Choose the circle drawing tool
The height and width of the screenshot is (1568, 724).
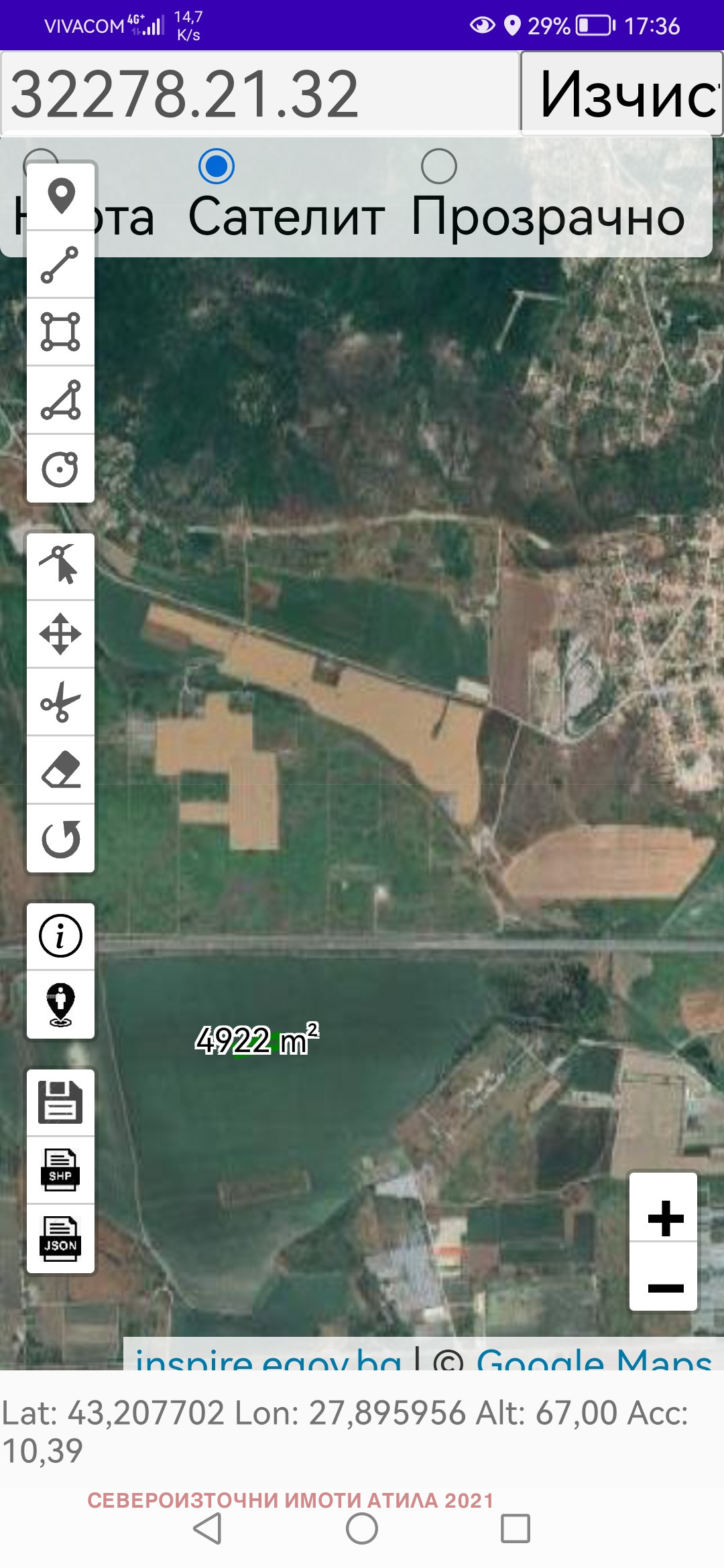(61, 468)
